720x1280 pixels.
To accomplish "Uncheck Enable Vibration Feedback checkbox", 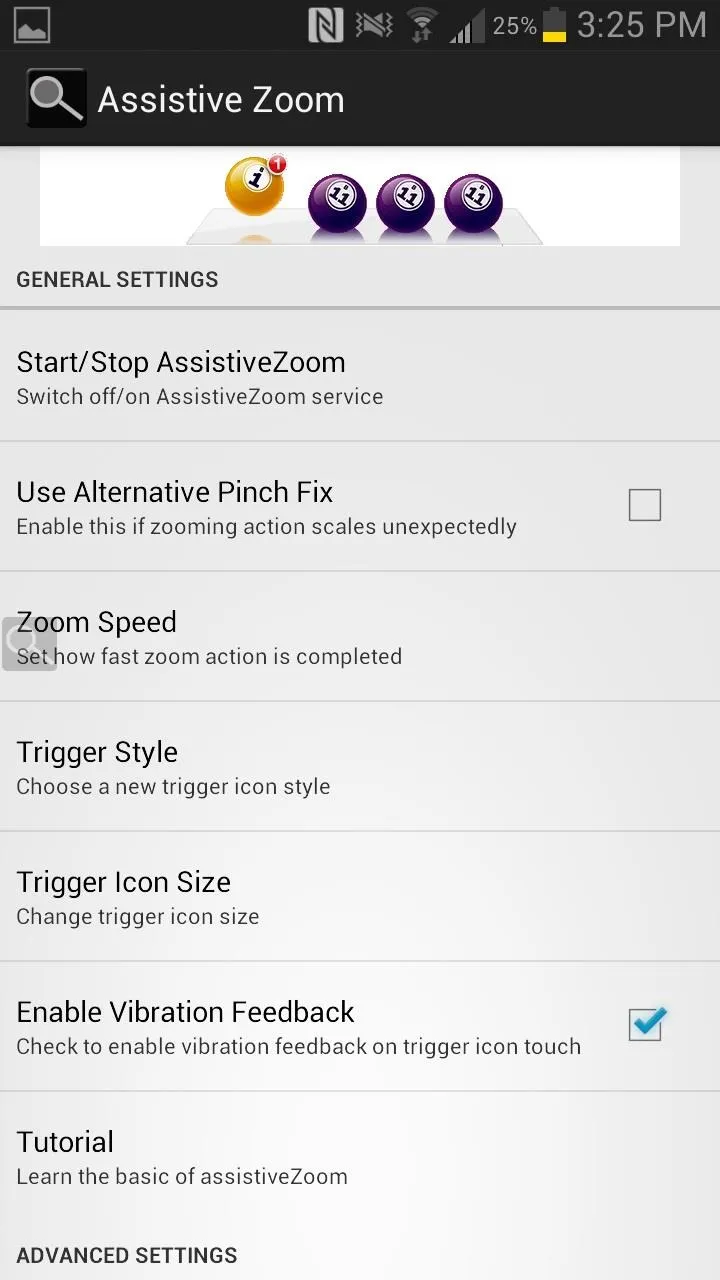I will point(646,1025).
